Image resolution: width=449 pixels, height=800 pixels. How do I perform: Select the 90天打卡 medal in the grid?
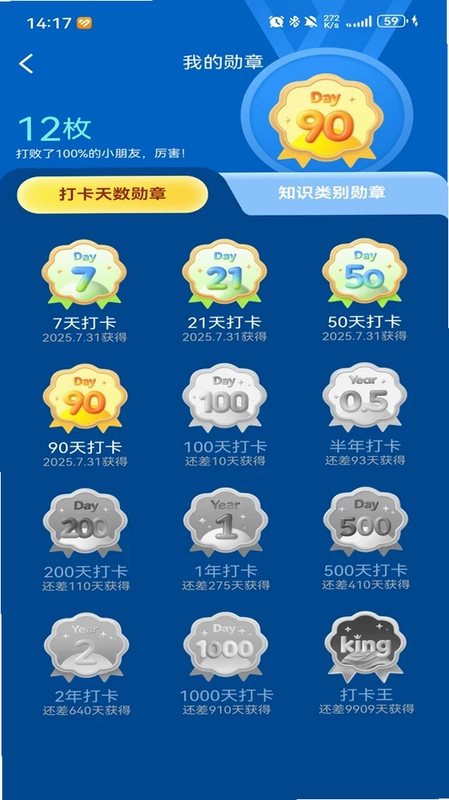point(85,398)
